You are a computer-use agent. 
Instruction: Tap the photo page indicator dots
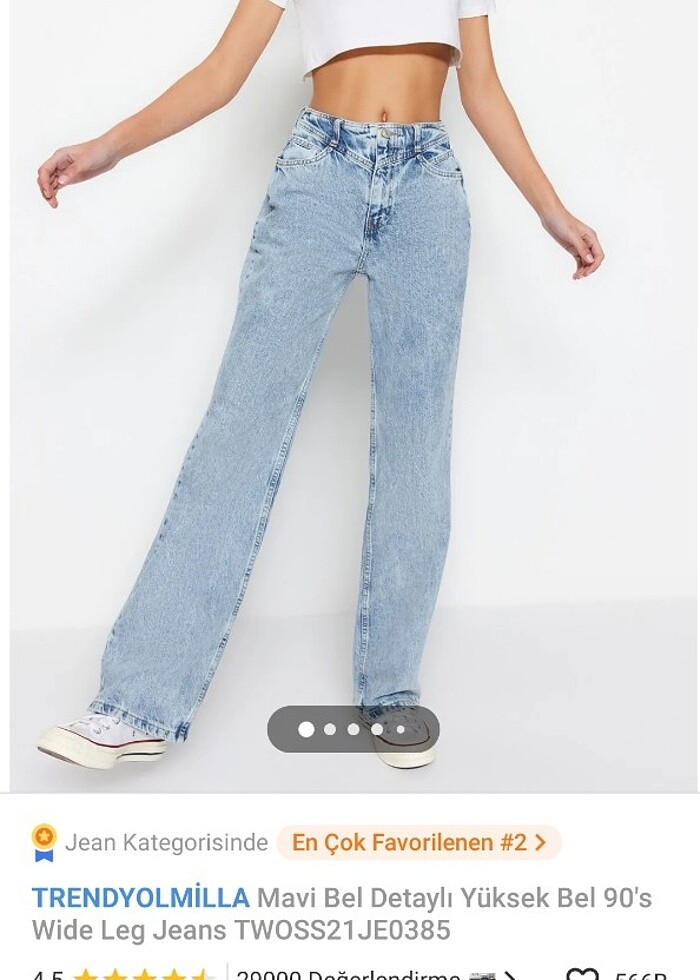pos(353,730)
